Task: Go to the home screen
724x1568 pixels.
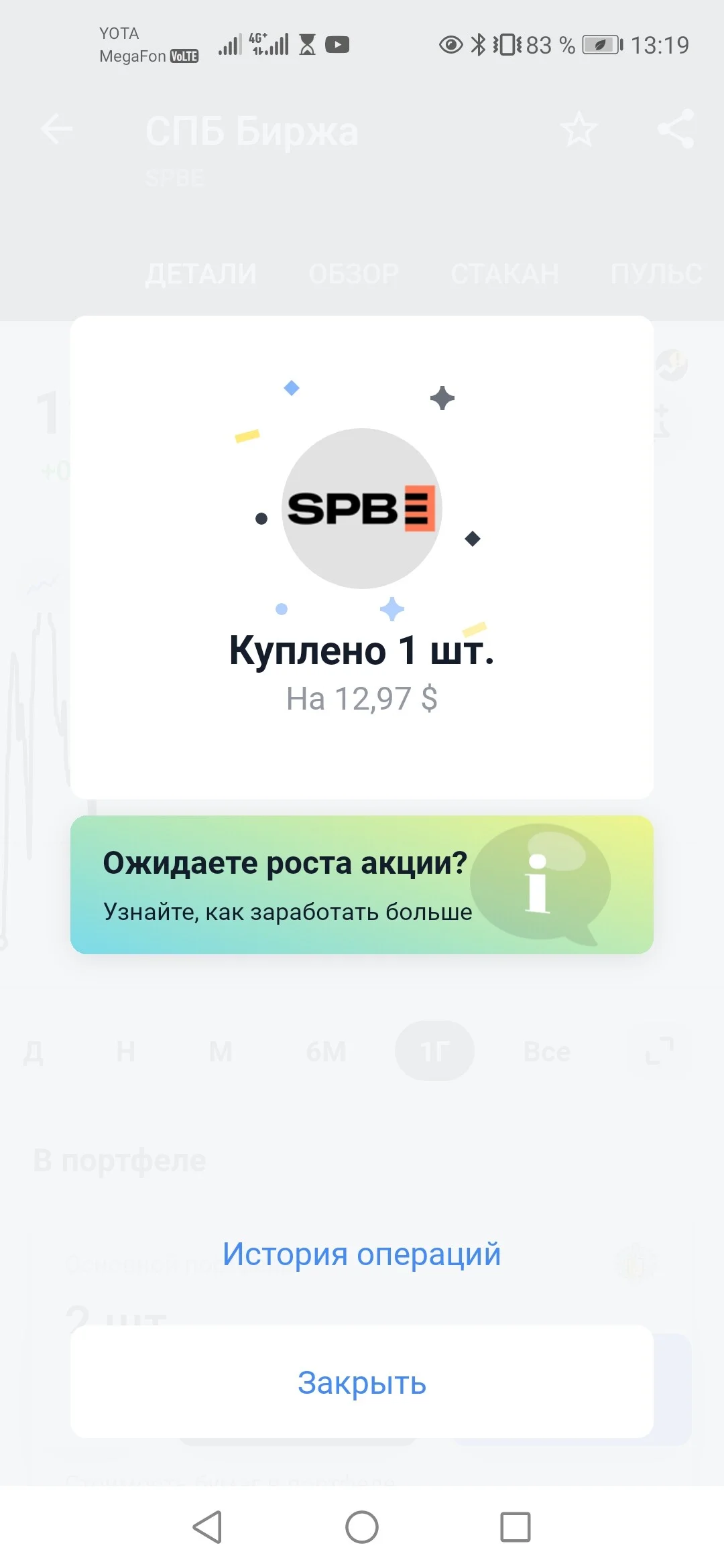Action: pyautogui.click(x=362, y=1527)
